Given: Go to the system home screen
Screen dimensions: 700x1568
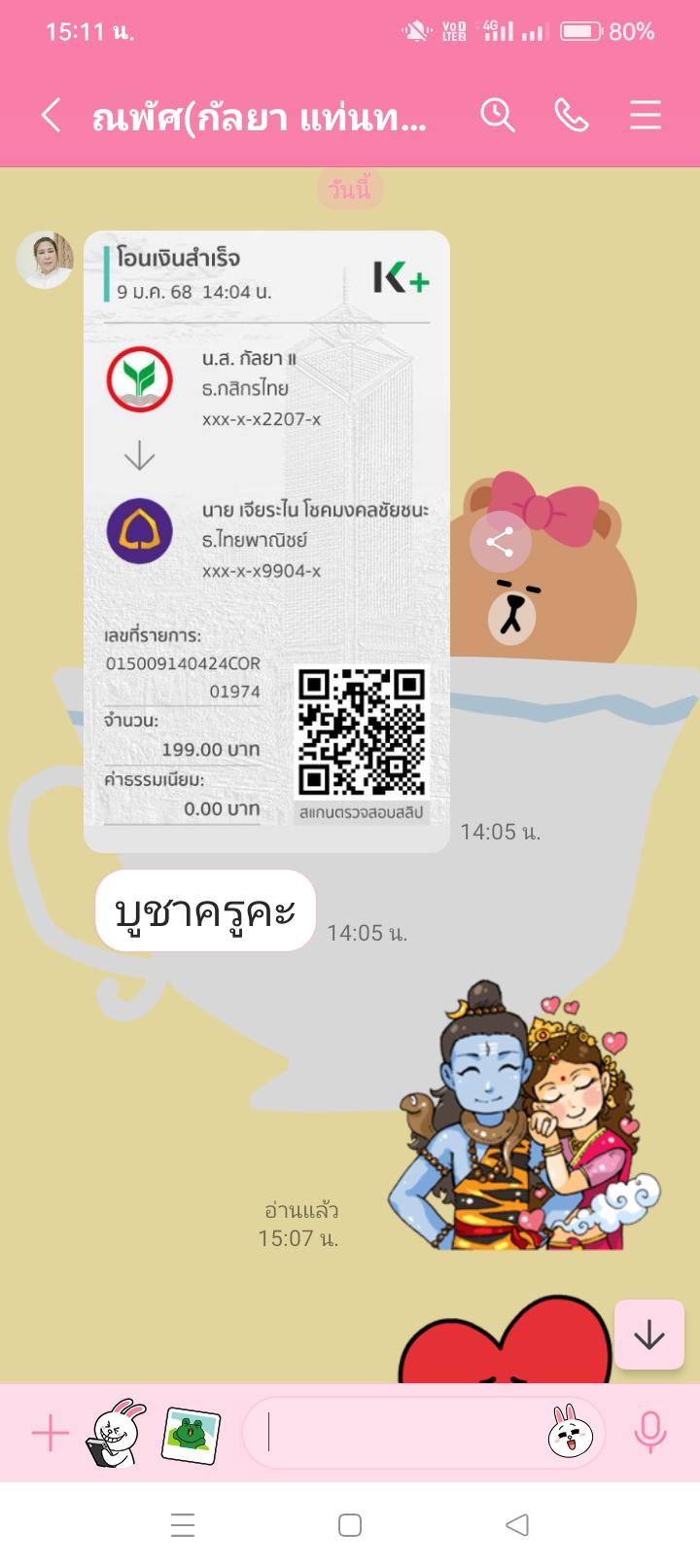Looking at the screenshot, I should tap(350, 1525).
